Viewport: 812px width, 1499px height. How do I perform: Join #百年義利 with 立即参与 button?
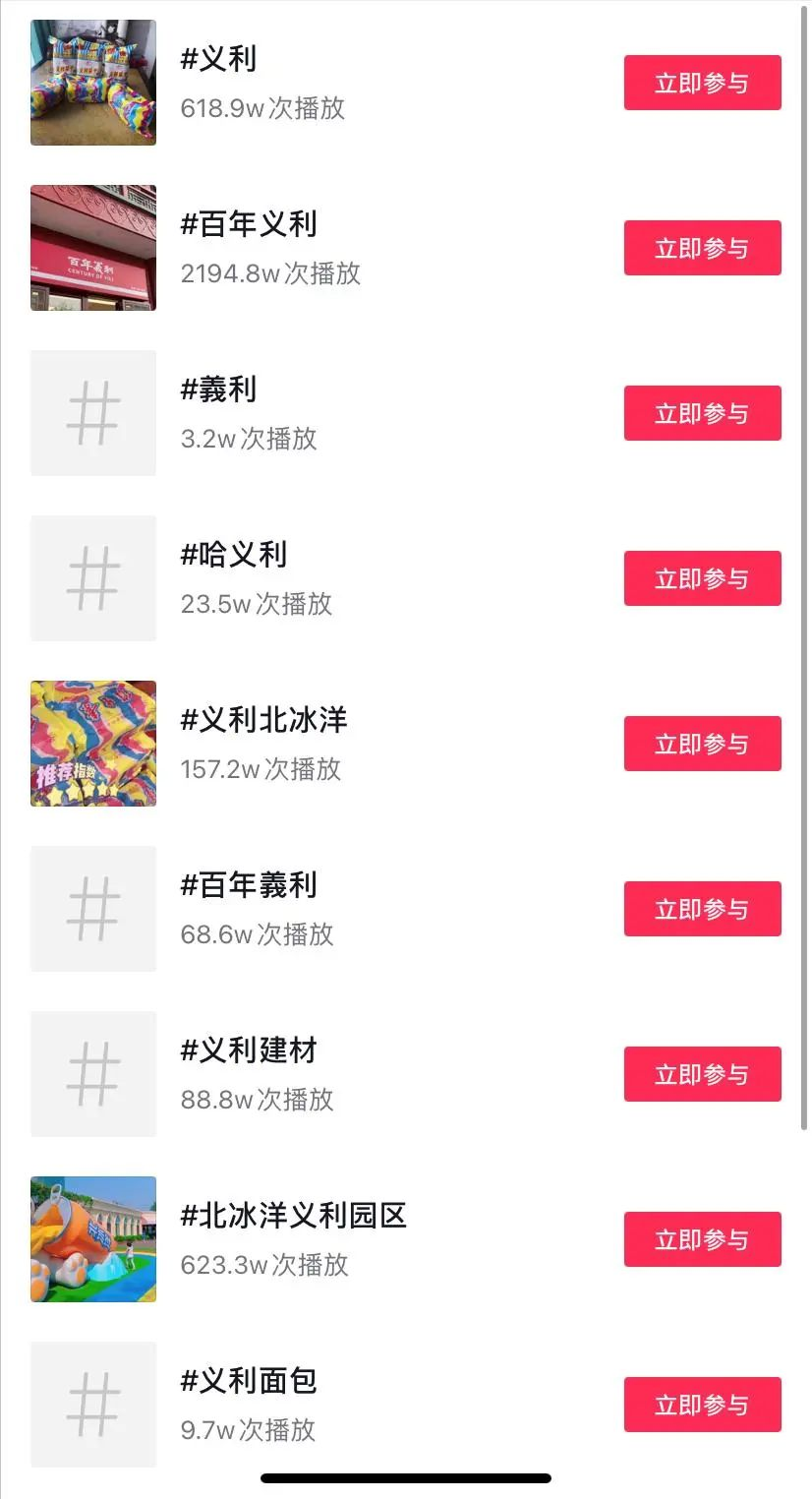[x=702, y=909]
